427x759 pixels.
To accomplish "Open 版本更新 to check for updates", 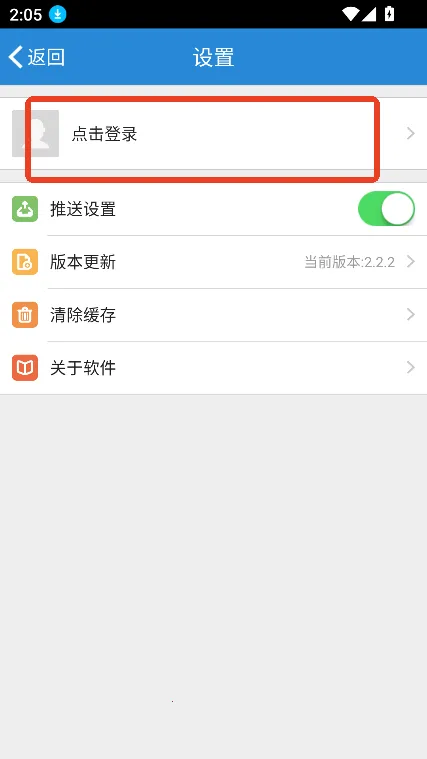I will click(x=214, y=262).
